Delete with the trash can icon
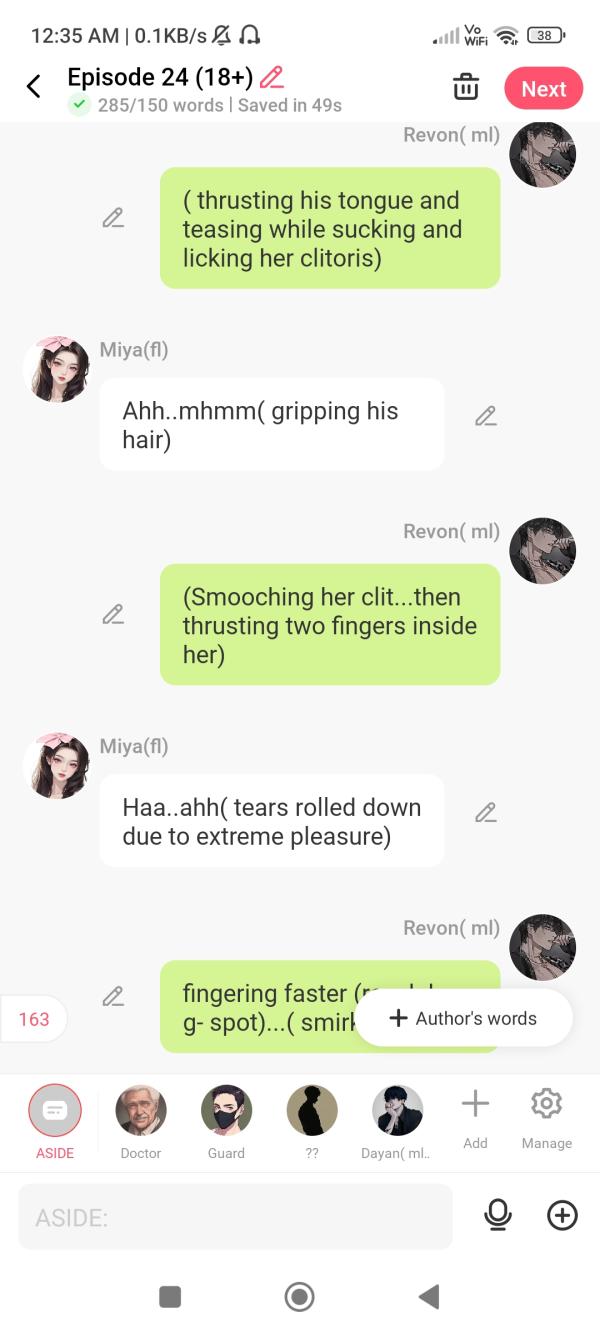The width and height of the screenshot is (600, 1333). (465, 88)
